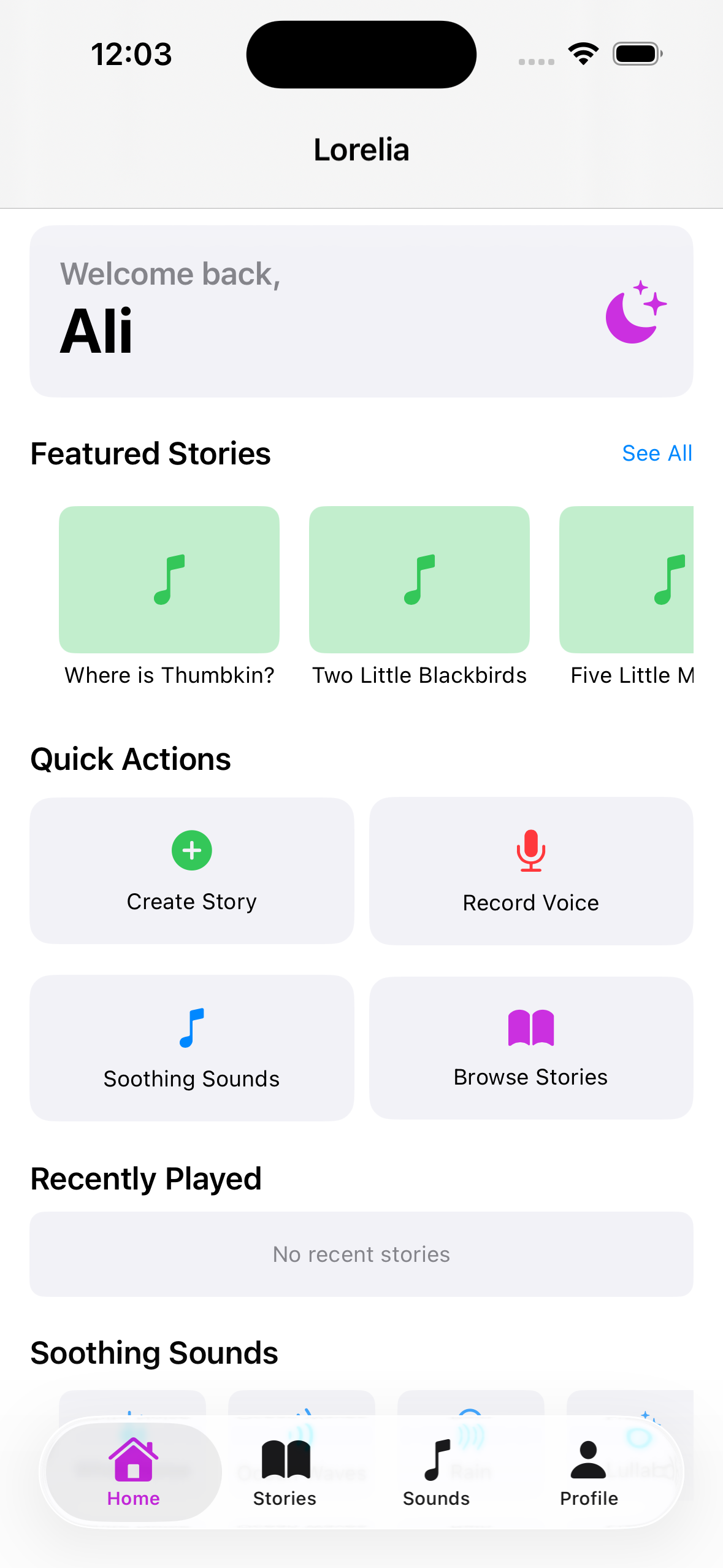This screenshot has height=1568, width=723.
Task: Tap the green plus icon for Create Story
Action: [x=191, y=850]
